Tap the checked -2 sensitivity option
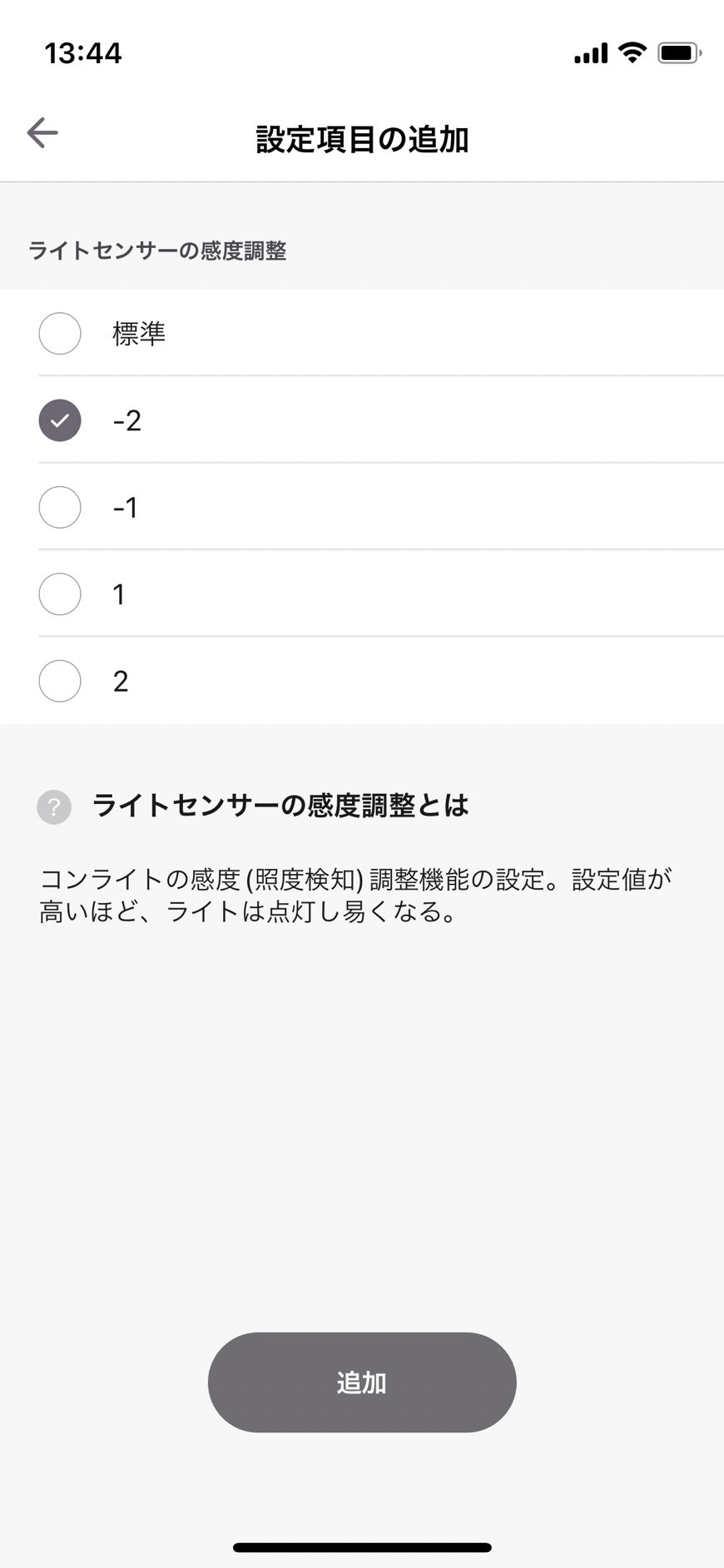724x1568 pixels. pyautogui.click(x=362, y=419)
